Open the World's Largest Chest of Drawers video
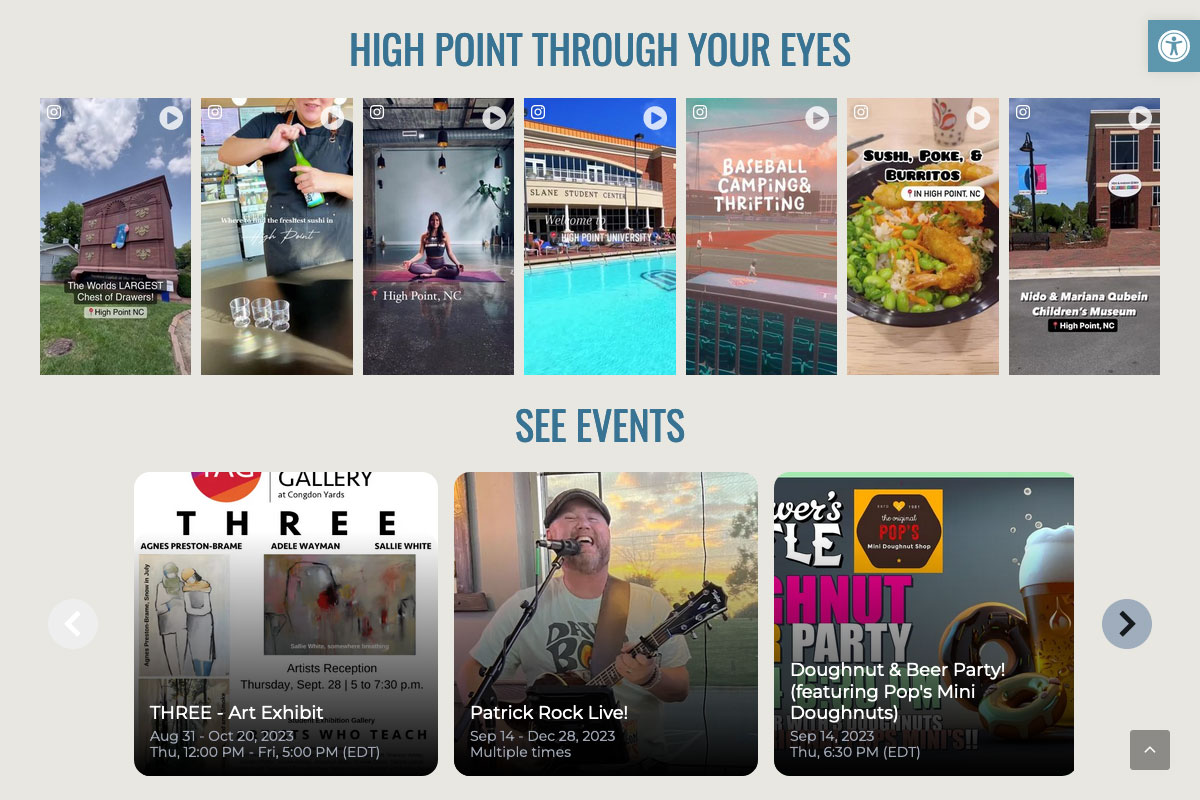 click(x=115, y=236)
